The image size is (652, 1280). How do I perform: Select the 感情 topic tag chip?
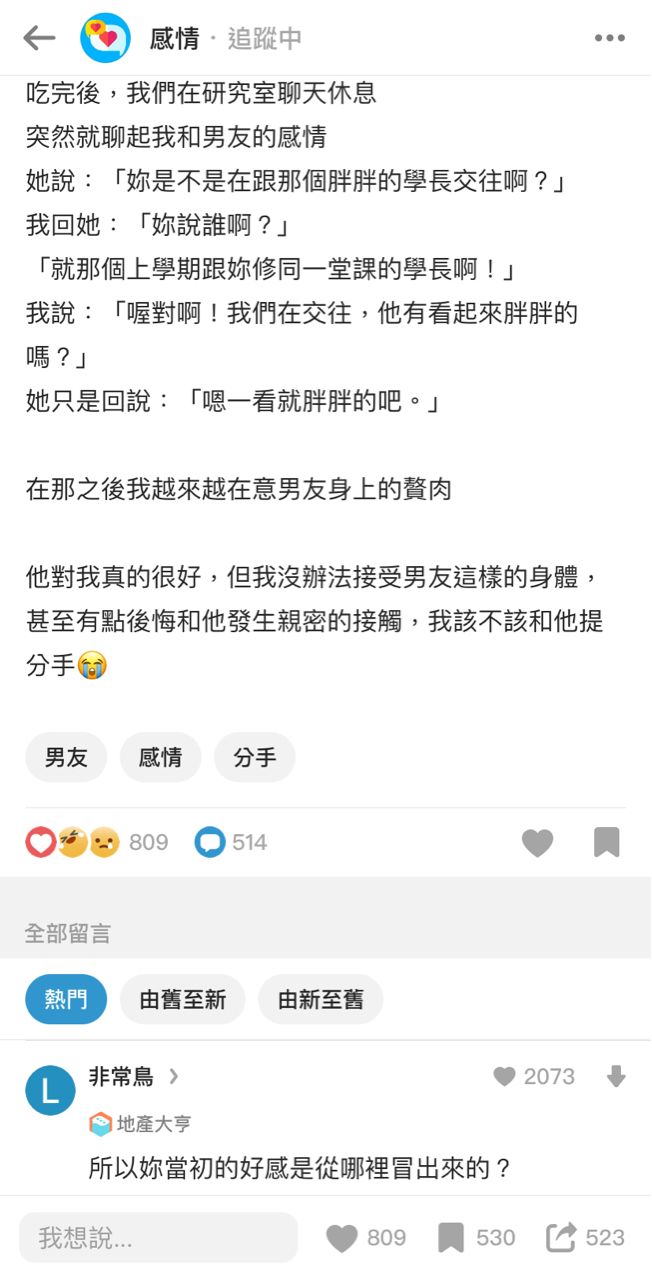pos(160,757)
